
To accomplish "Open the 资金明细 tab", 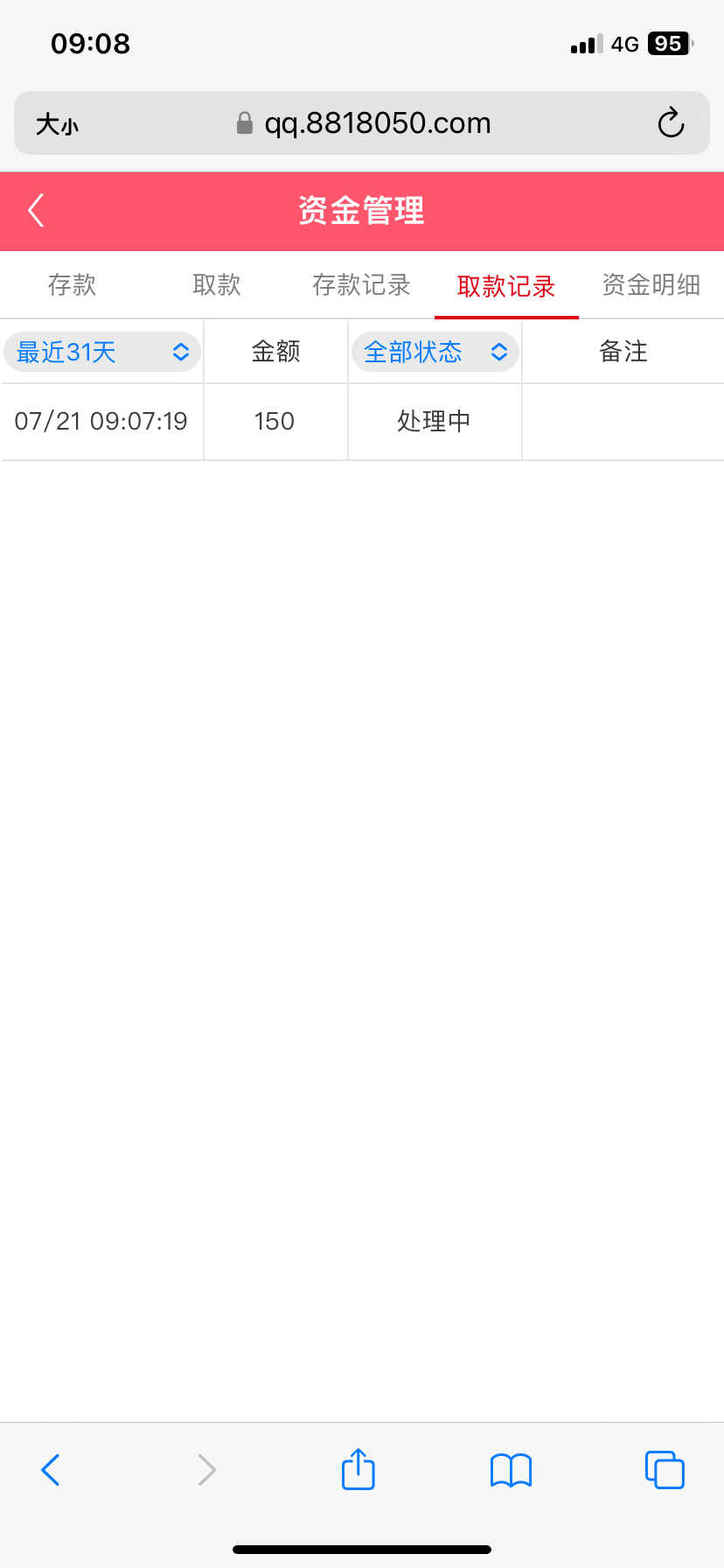I will 651,285.
